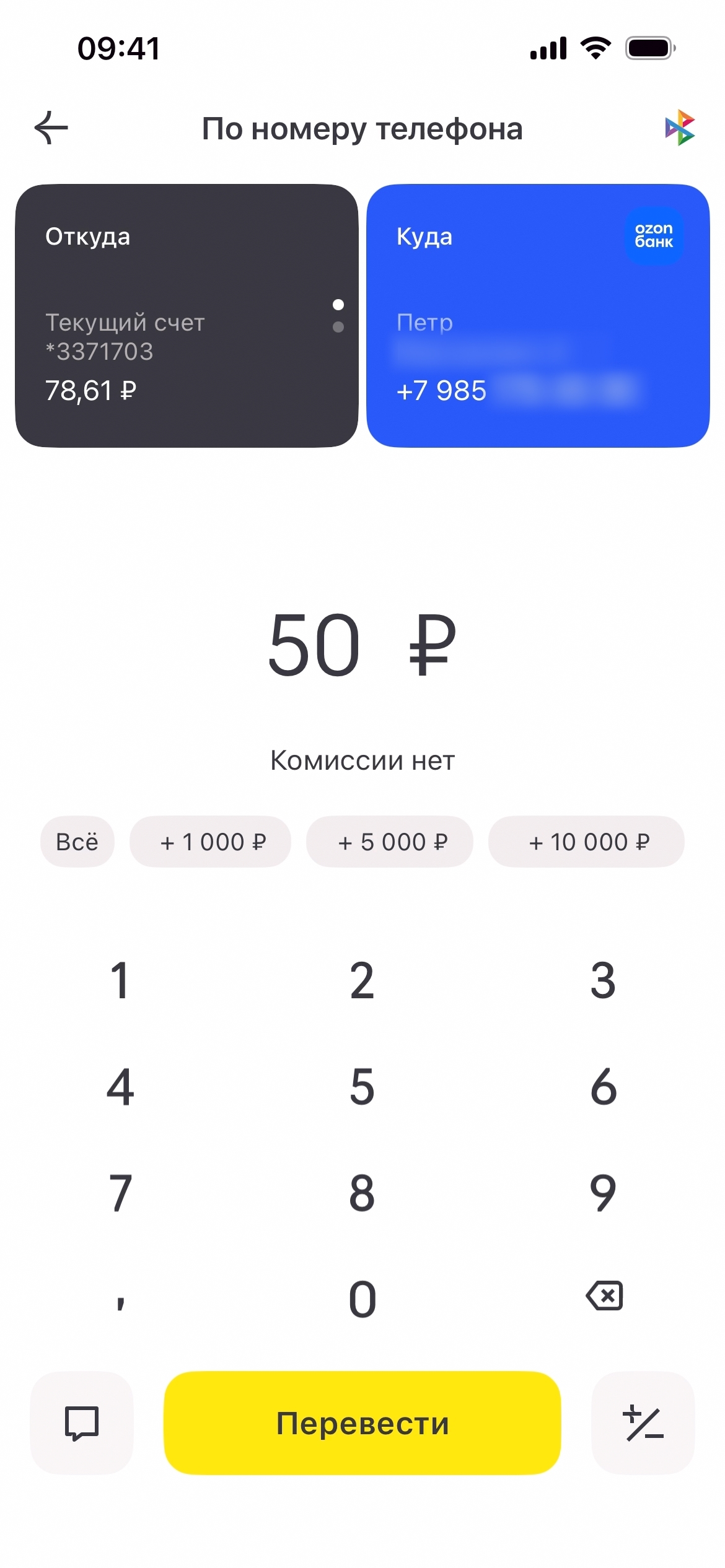Screen dimensions: 725x1568
Task: Add 1 000 ₽ to the amount
Action: coord(210,842)
